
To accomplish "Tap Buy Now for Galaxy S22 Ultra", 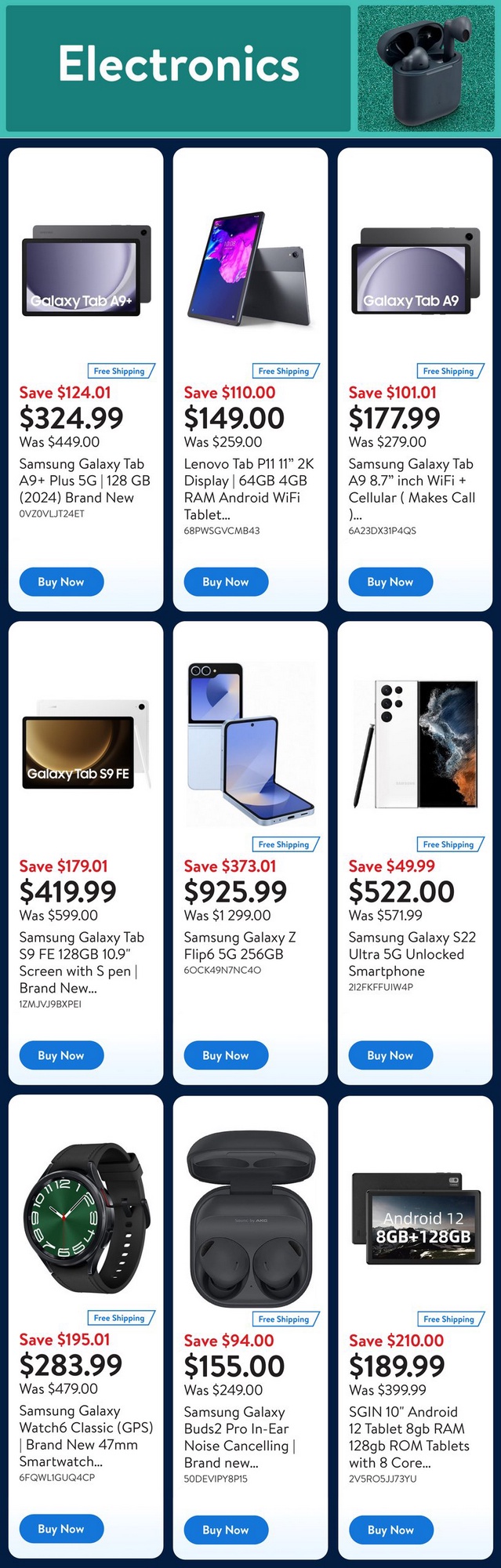I will pos(390,1055).
